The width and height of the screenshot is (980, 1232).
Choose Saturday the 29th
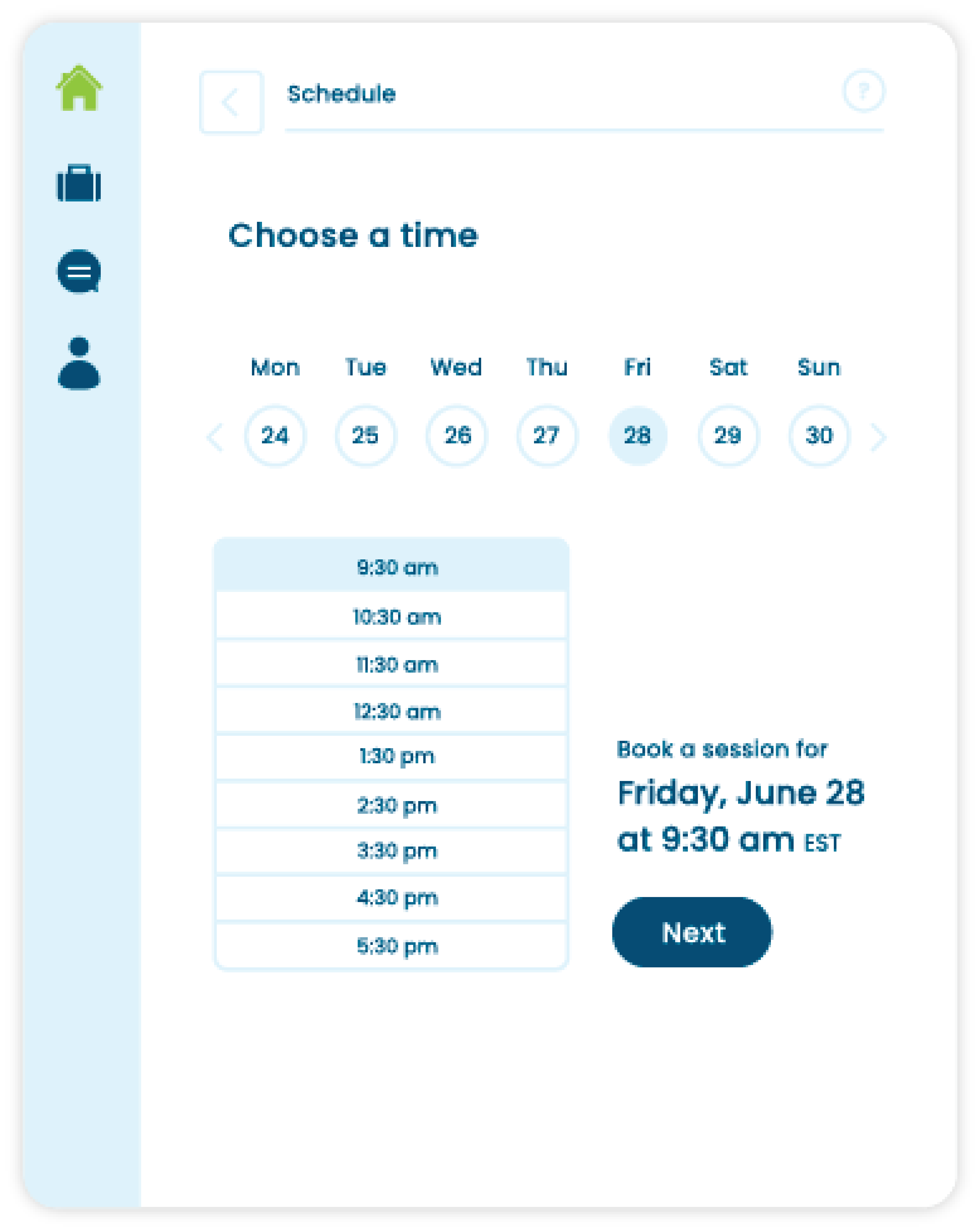[728, 436]
